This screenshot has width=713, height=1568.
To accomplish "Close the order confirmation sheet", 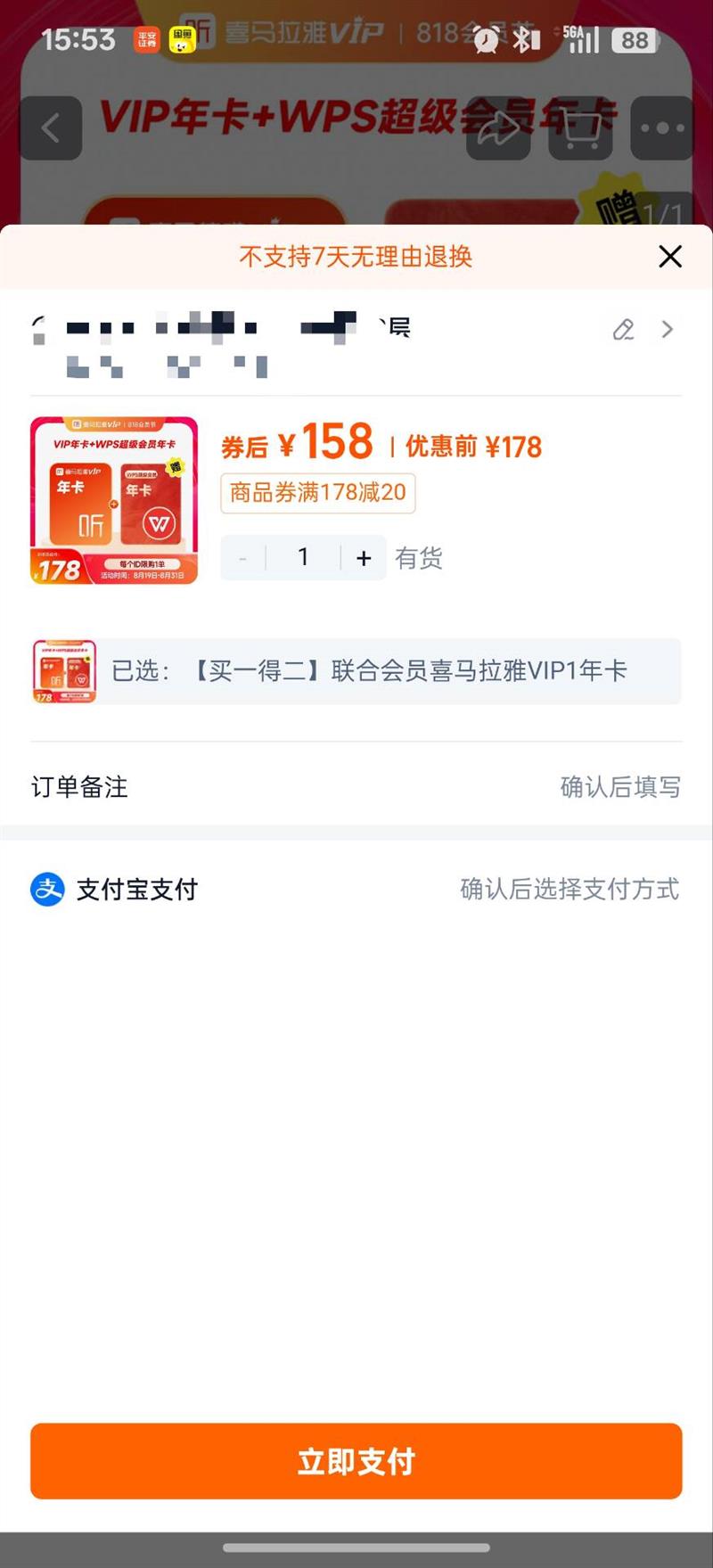I will (670, 257).
